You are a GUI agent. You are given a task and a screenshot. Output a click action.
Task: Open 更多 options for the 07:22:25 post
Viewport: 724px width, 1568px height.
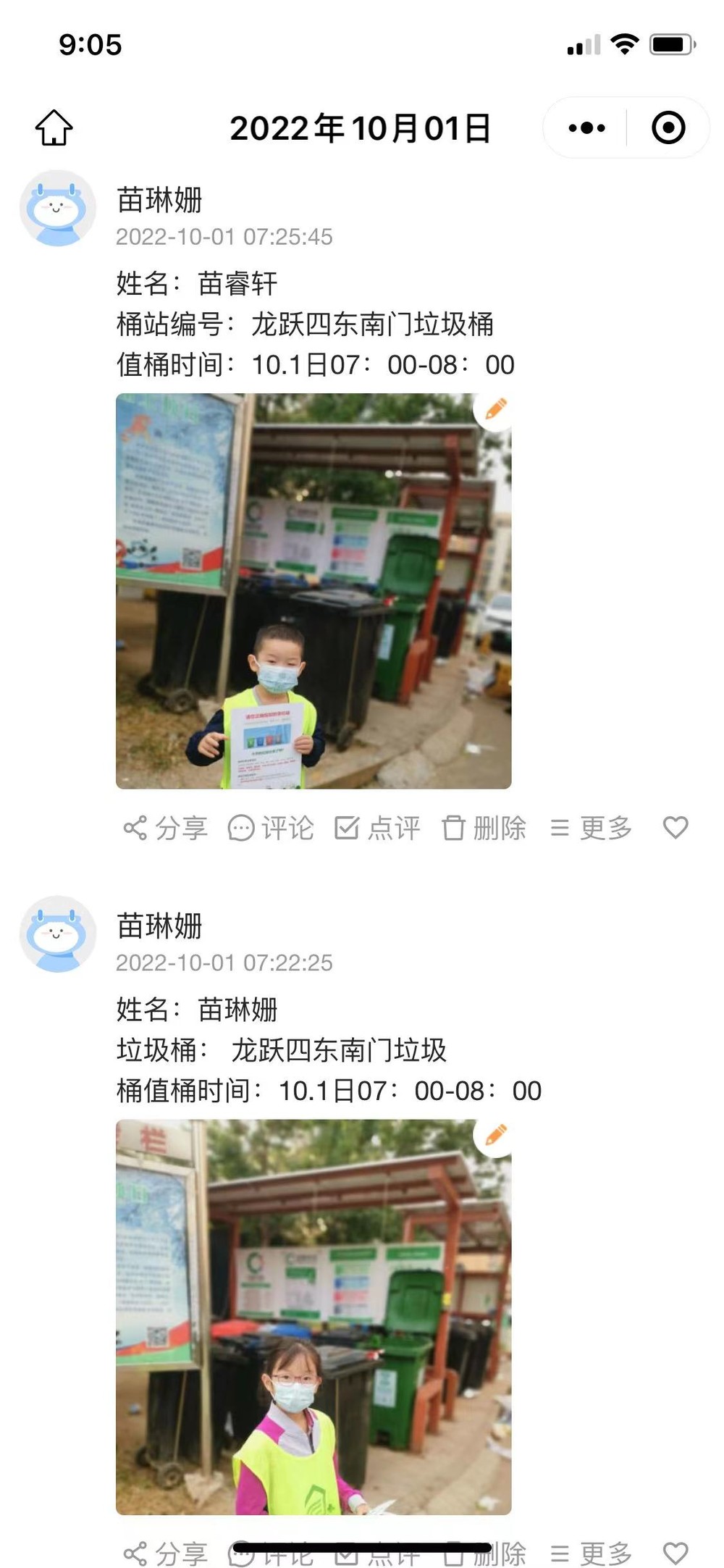coord(591,1554)
